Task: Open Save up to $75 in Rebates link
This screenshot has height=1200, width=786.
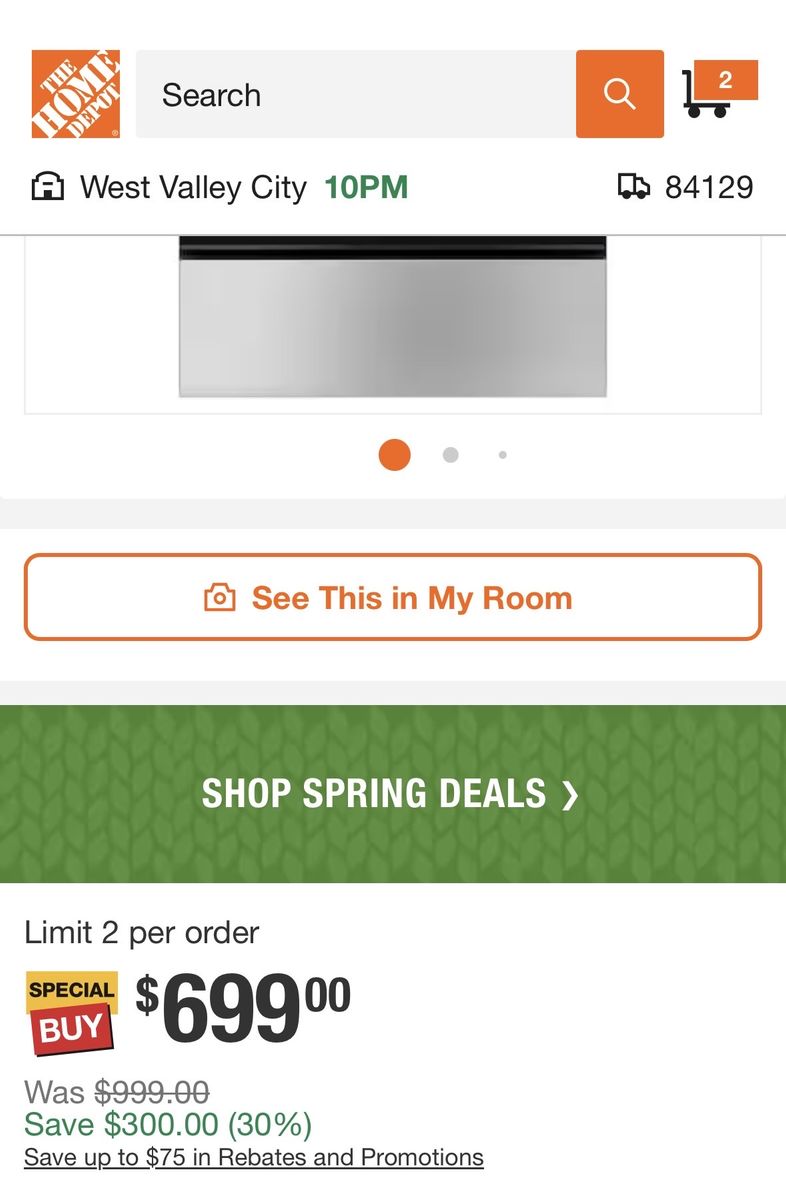Action: click(254, 1158)
